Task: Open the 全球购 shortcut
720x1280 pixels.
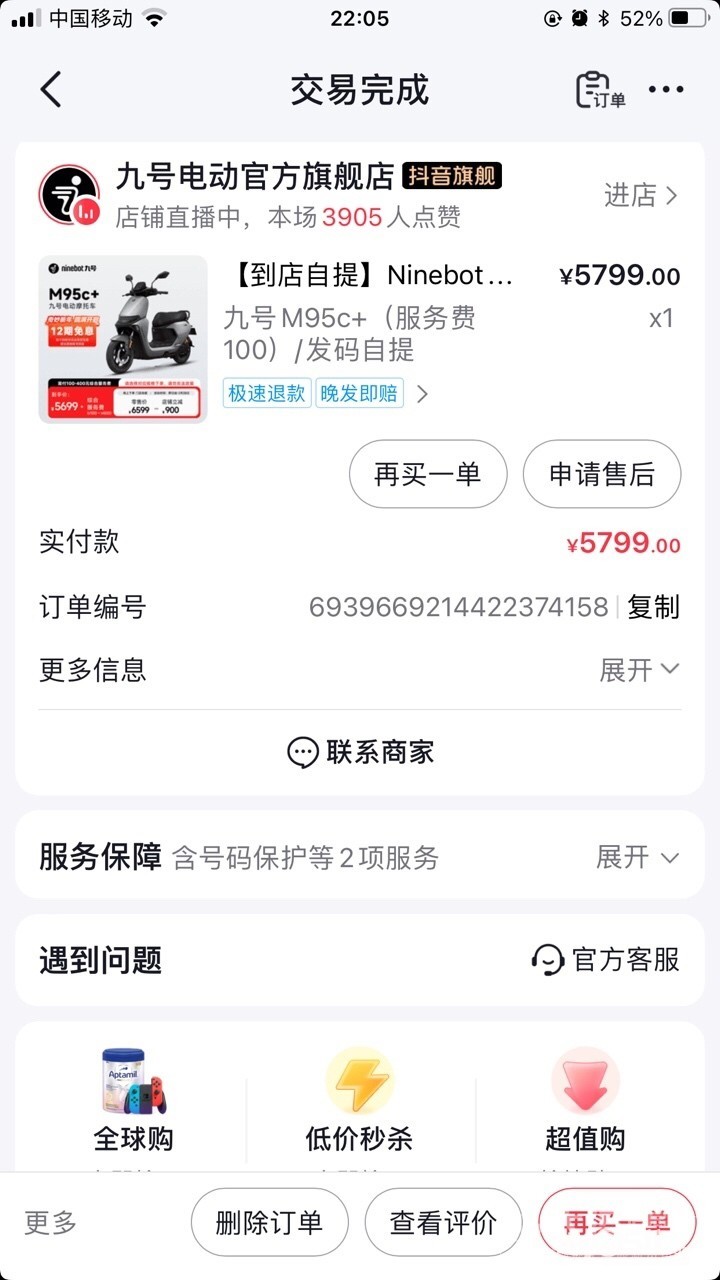Action: click(x=134, y=1100)
